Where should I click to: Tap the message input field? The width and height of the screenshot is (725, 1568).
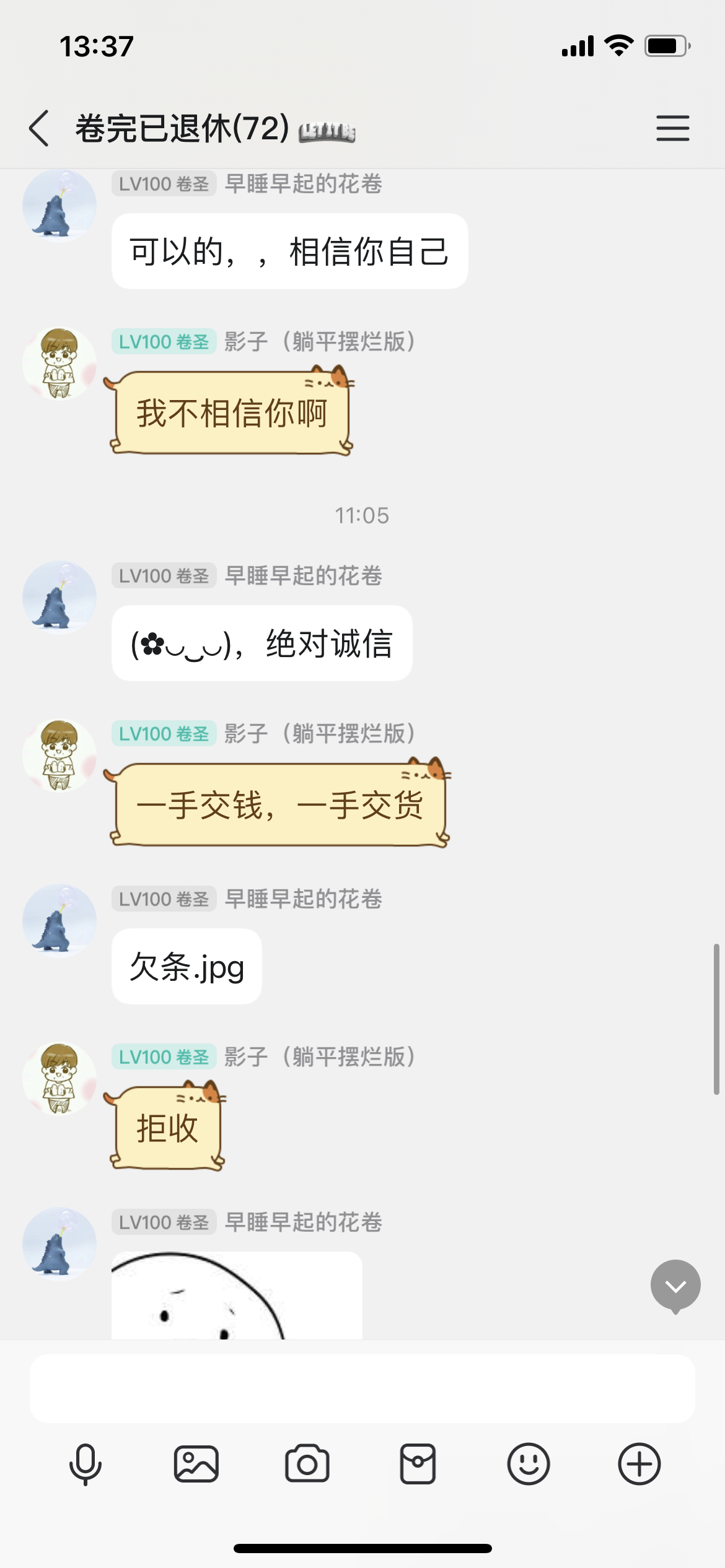[x=362, y=1388]
